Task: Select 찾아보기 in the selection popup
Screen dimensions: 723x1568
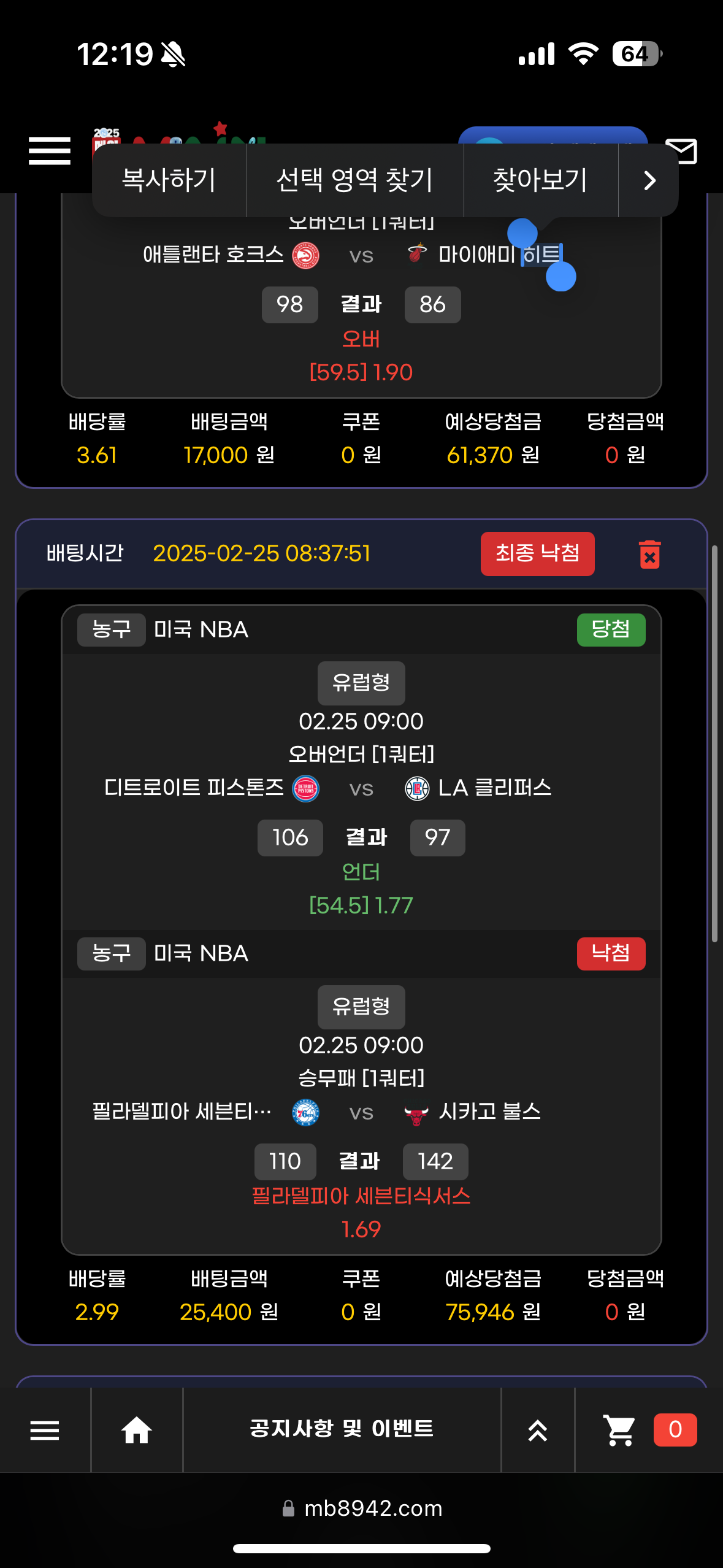Action: (x=540, y=180)
